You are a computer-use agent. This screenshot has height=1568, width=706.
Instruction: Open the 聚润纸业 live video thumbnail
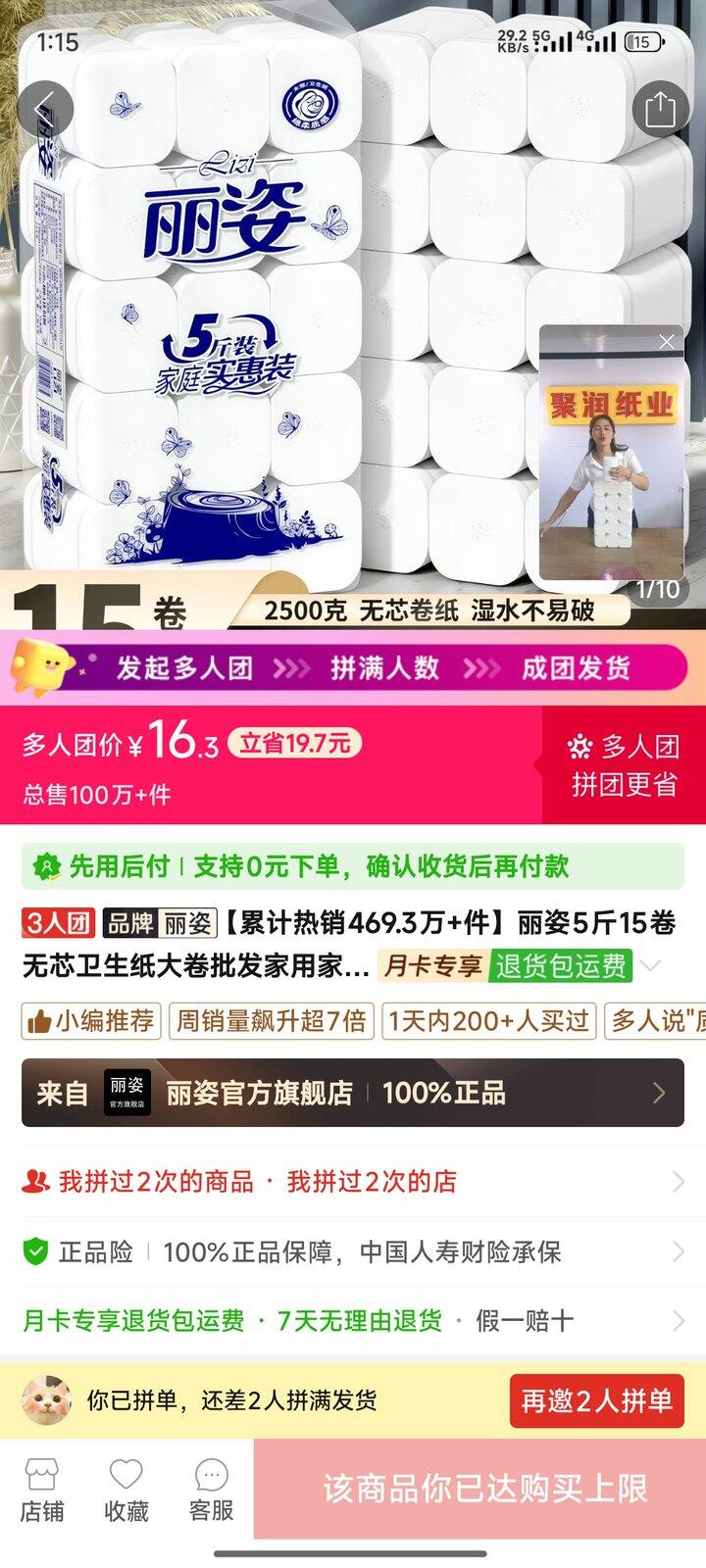(611, 461)
